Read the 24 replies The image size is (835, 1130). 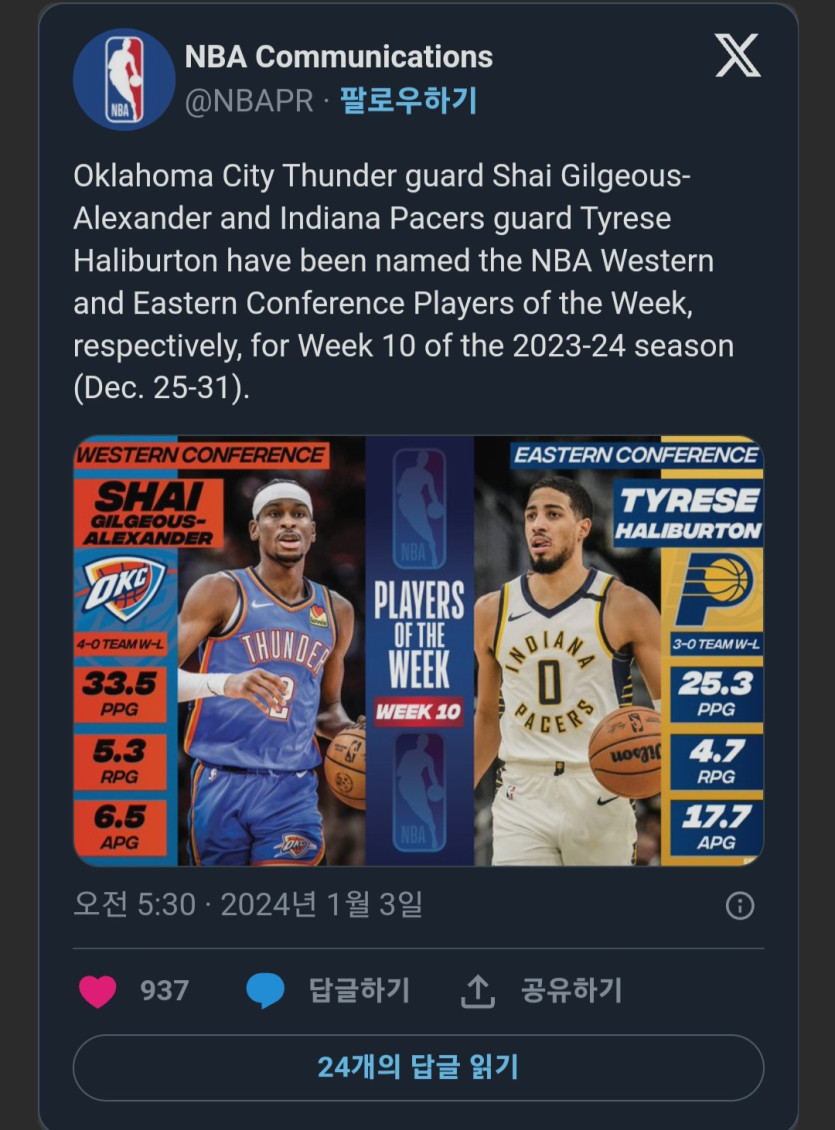click(418, 1067)
